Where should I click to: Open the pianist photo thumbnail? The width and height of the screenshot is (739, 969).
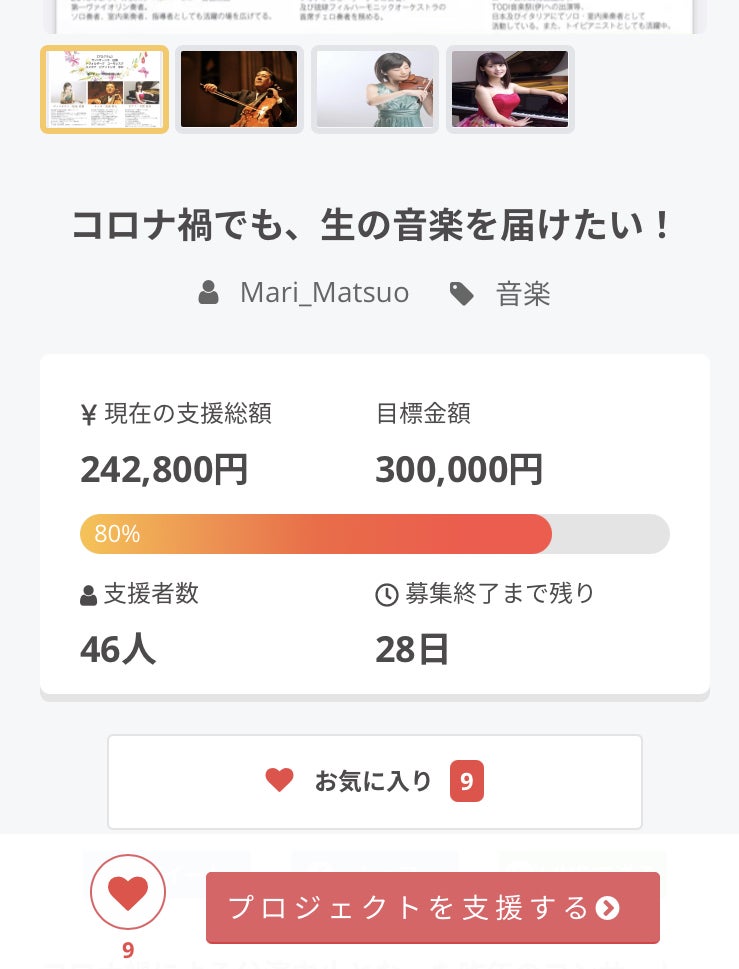click(x=510, y=89)
